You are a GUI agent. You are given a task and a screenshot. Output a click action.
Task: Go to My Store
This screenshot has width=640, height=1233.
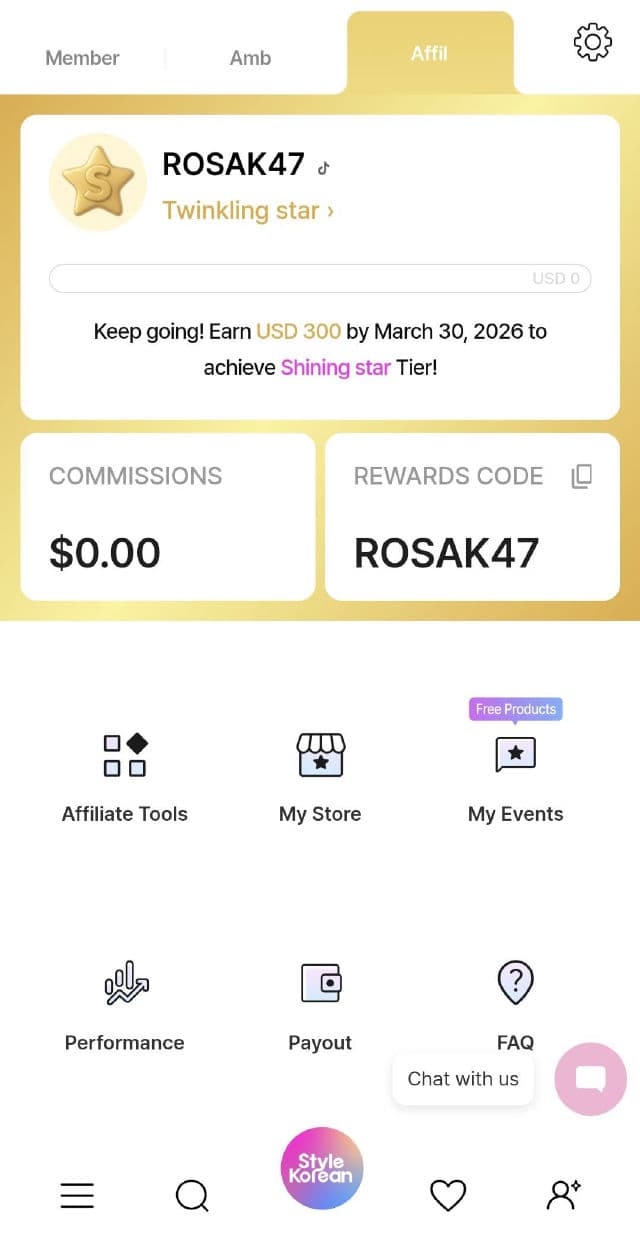point(320,775)
